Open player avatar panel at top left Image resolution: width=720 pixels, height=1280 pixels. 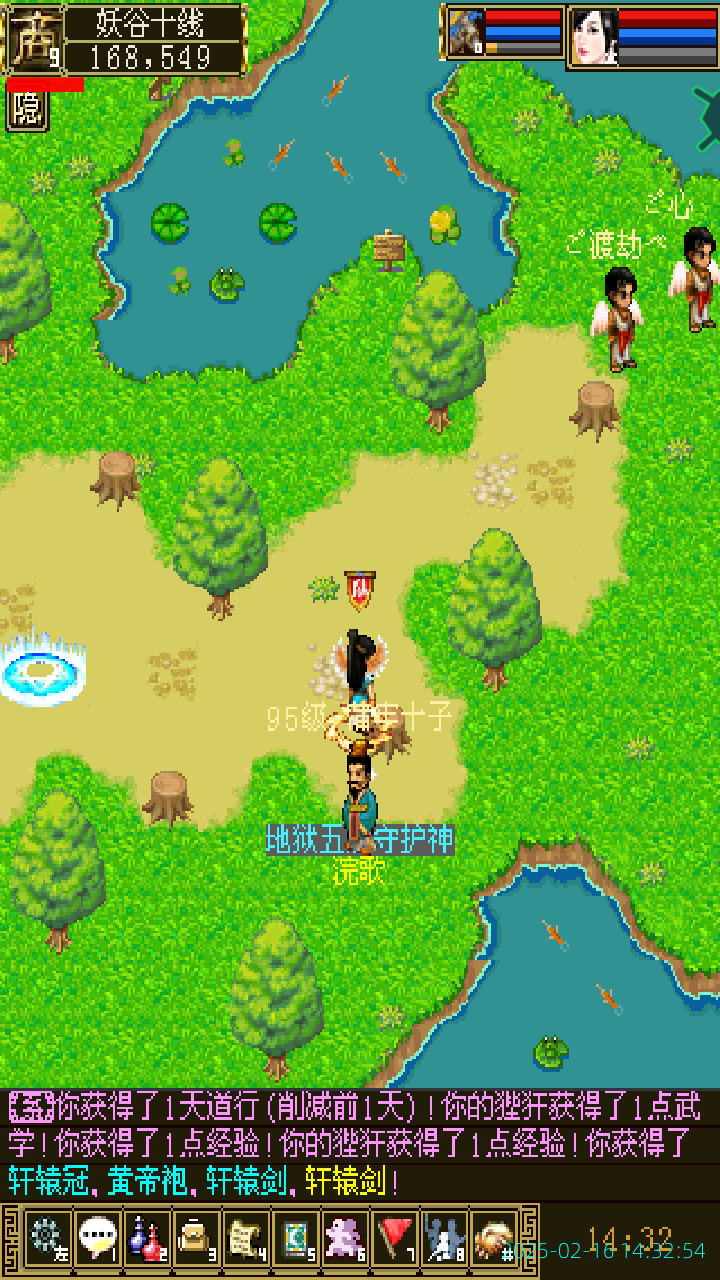pos(35,40)
